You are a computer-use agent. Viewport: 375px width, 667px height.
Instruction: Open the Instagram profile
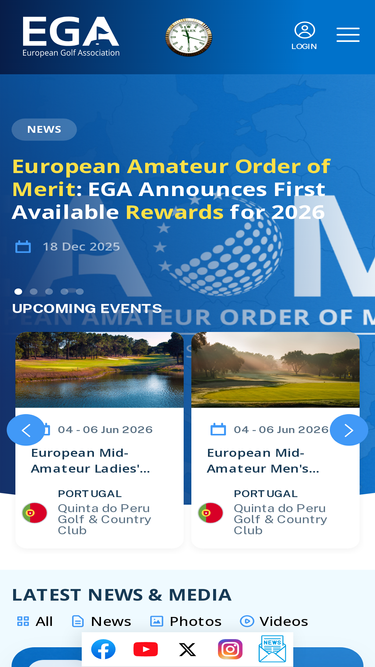pos(230,649)
